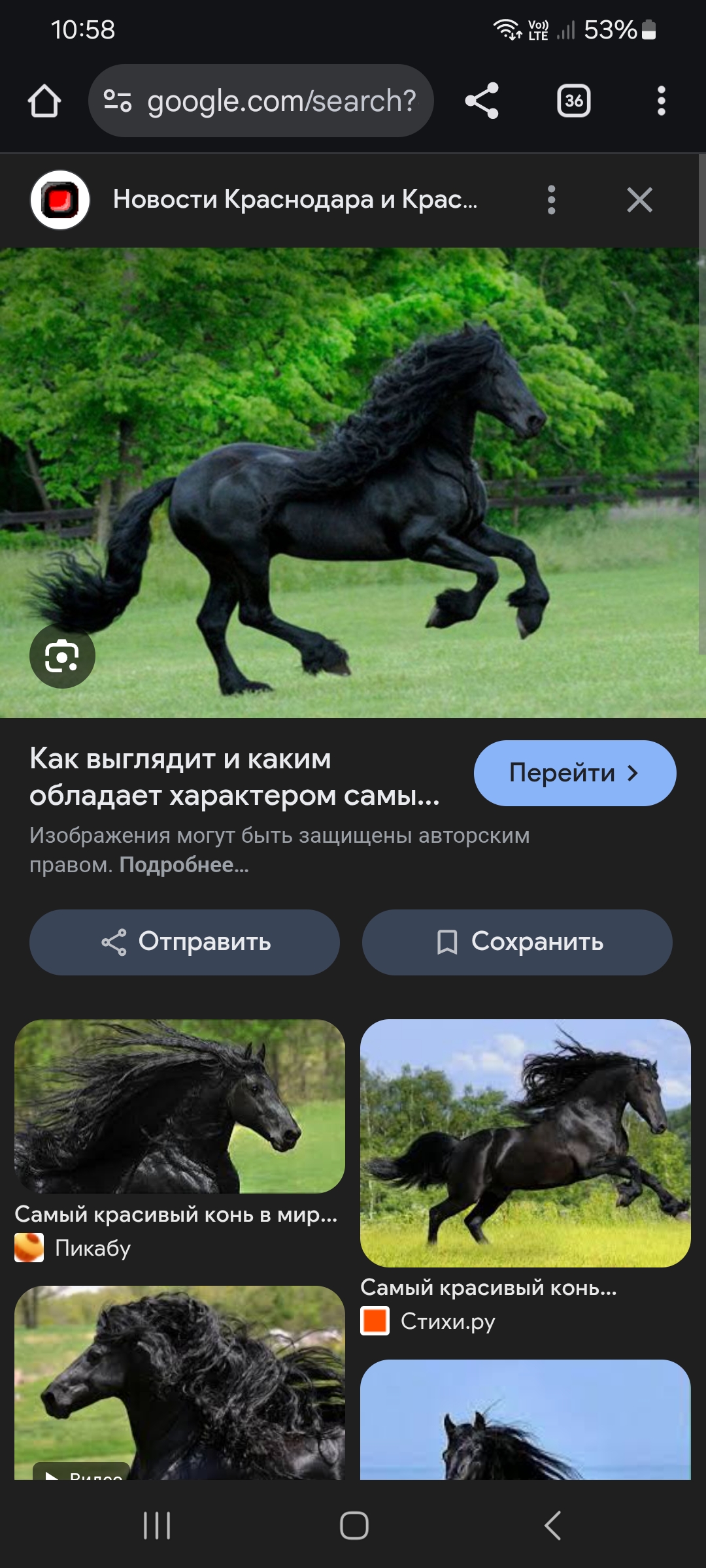This screenshot has width=706, height=1568.
Task: Open the options menu beside Новости Краснодара
Action: (551, 200)
